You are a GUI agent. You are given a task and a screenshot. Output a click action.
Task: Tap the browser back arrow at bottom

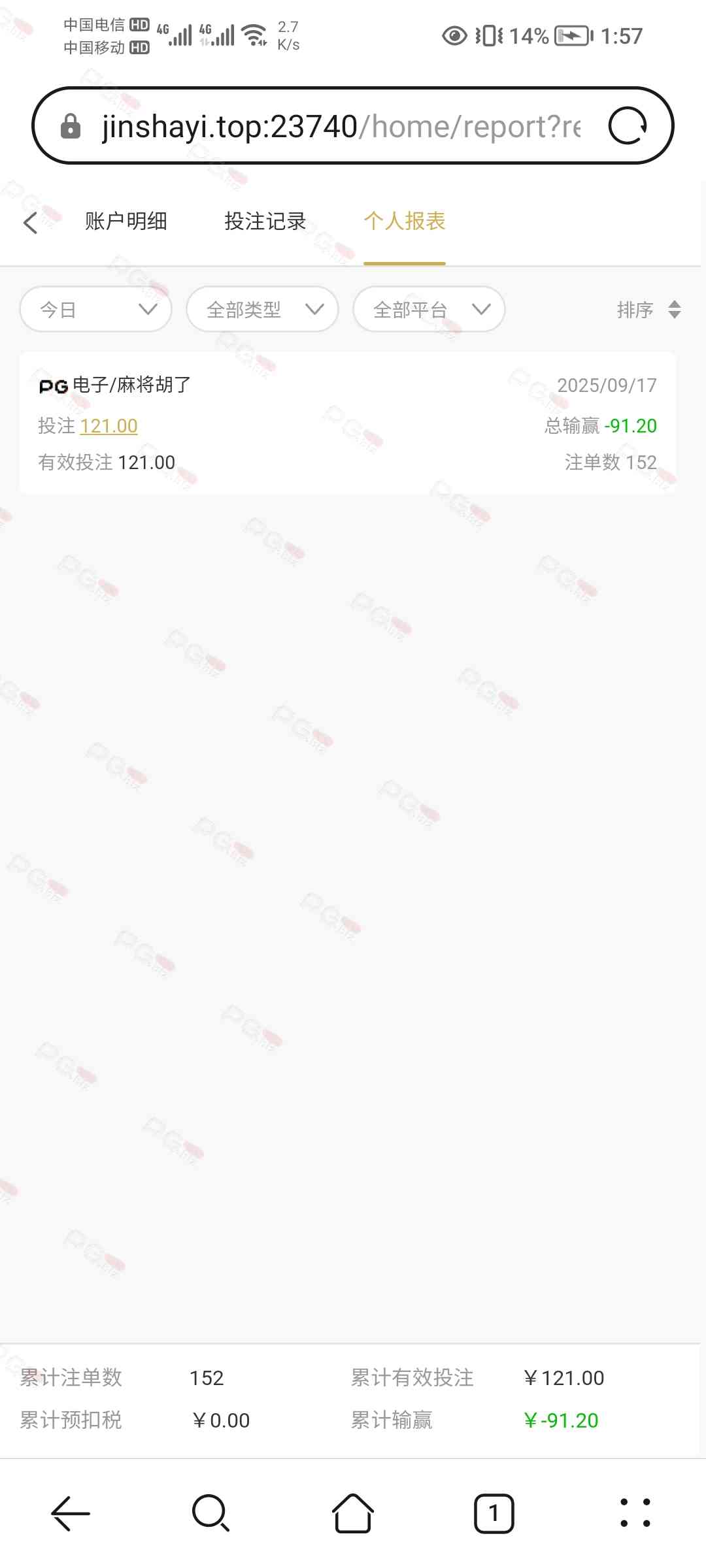[x=71, y=1512]
